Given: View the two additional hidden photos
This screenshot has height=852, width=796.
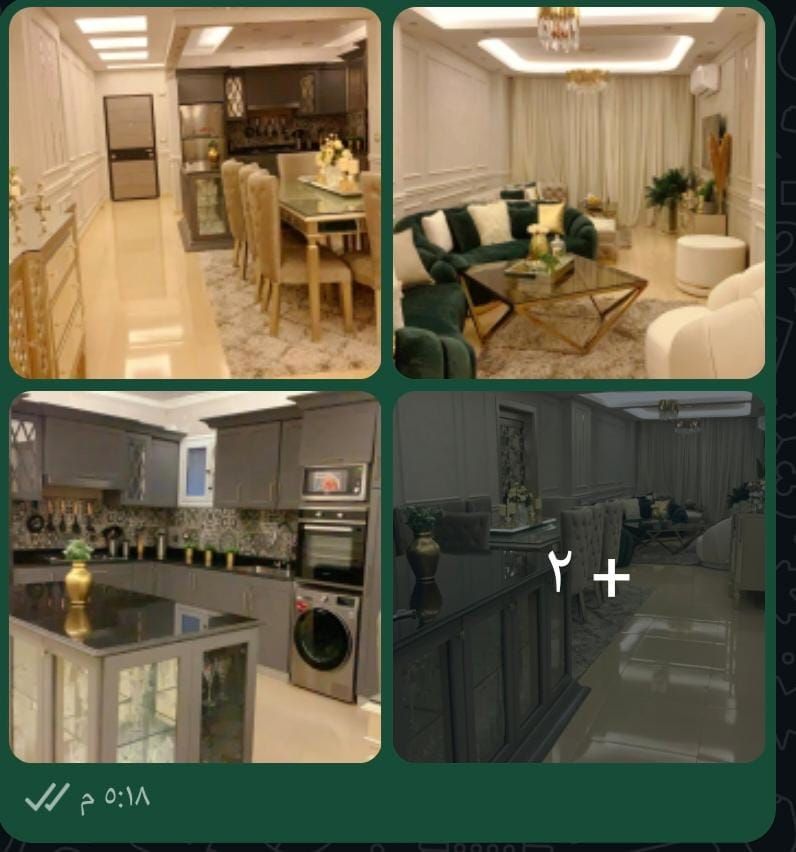Looking at the screenshot, I should tap(579, 577).
